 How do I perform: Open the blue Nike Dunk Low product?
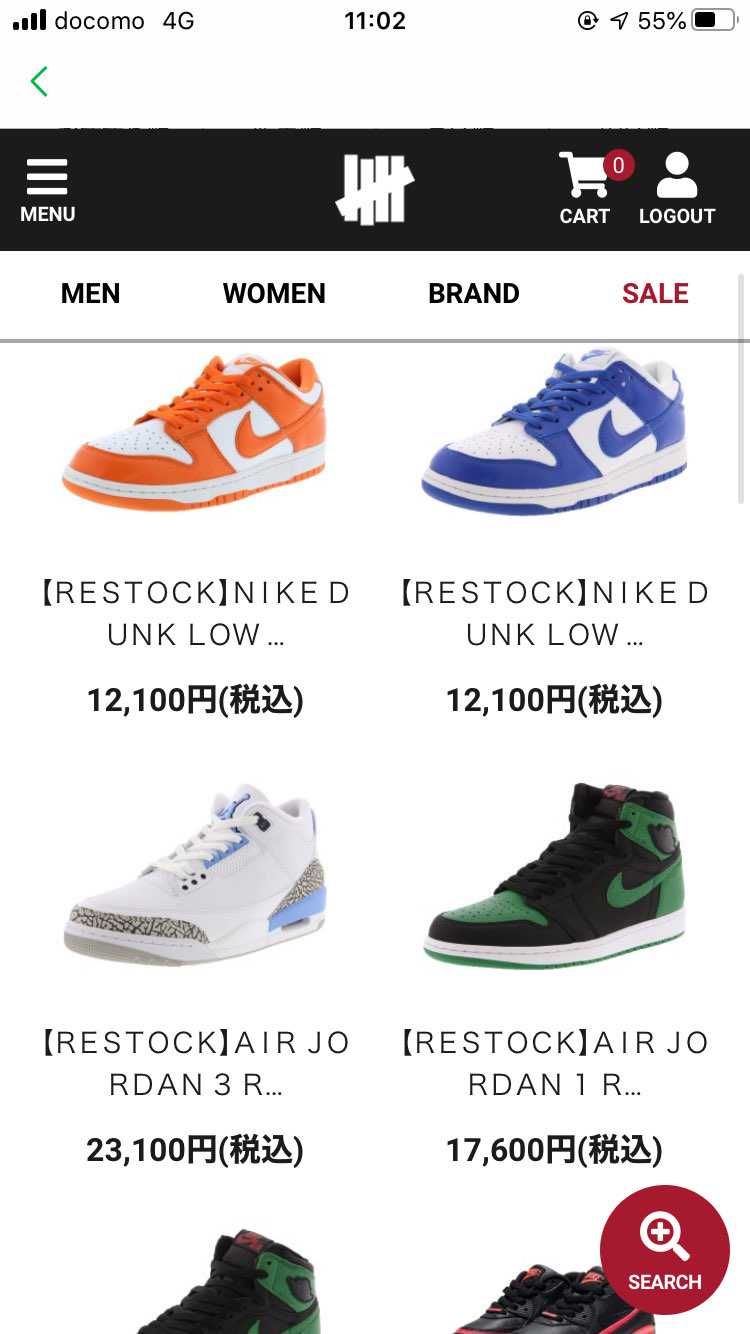click(553, 430)
